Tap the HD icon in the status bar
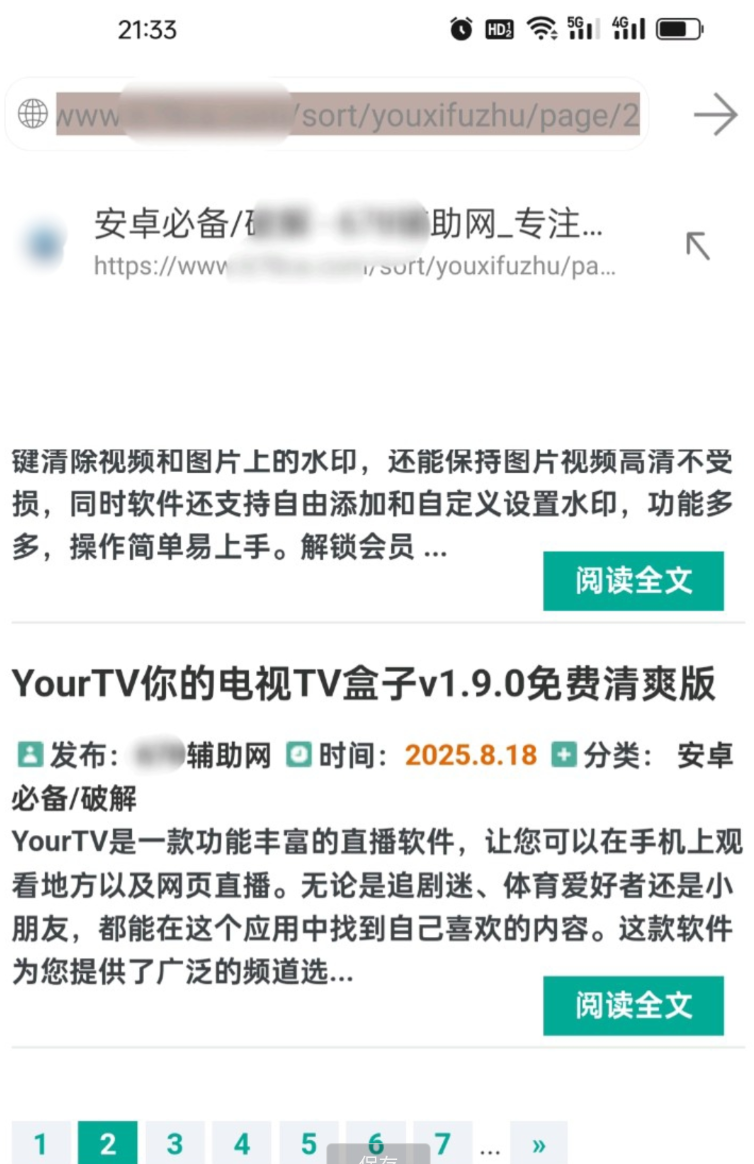This screenshot has width=754, height=1164. [x=500, y=29]
